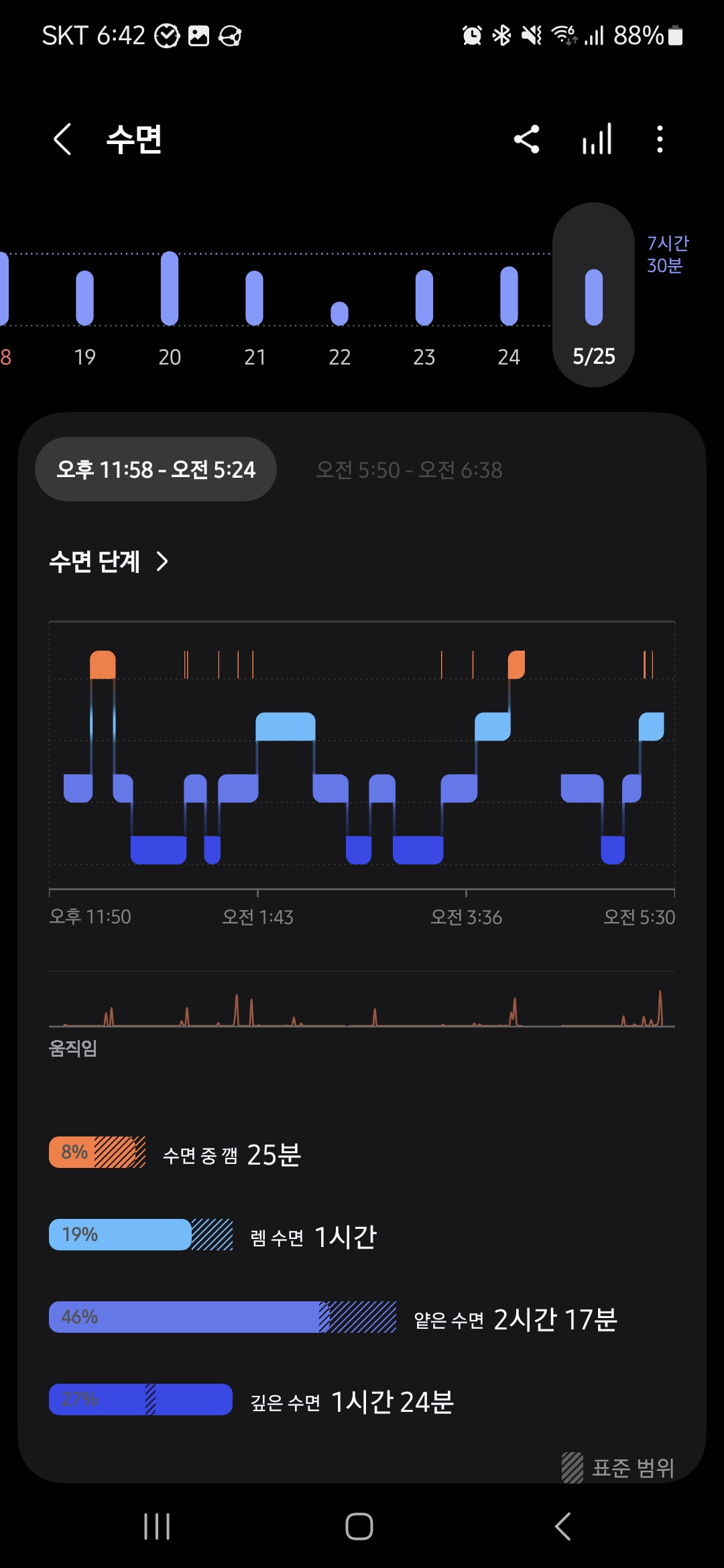Image resolution: width=724 pixels, height=1568 pixels.
Task: Share the sleep record
Action: tap(527, 139)
